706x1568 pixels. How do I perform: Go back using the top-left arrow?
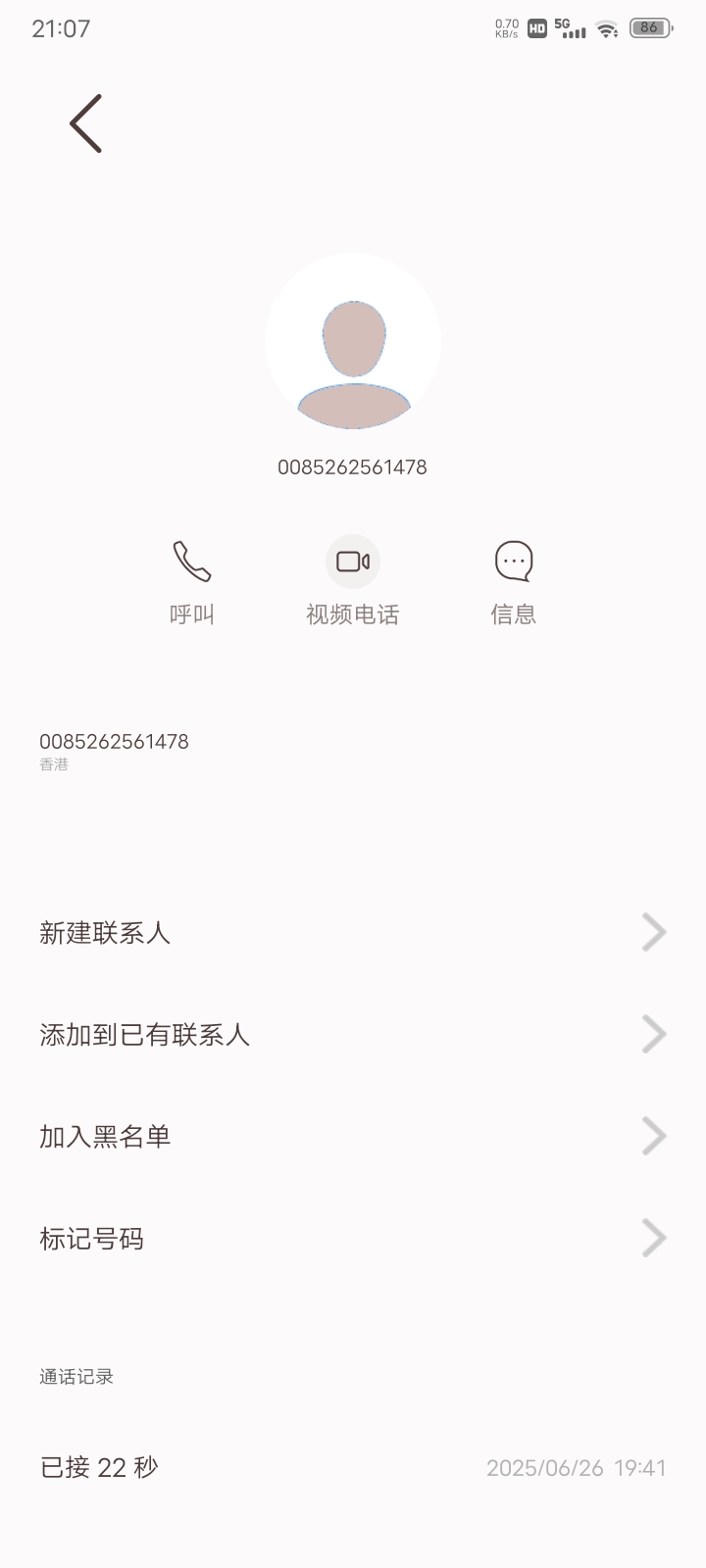click(86, 123)
